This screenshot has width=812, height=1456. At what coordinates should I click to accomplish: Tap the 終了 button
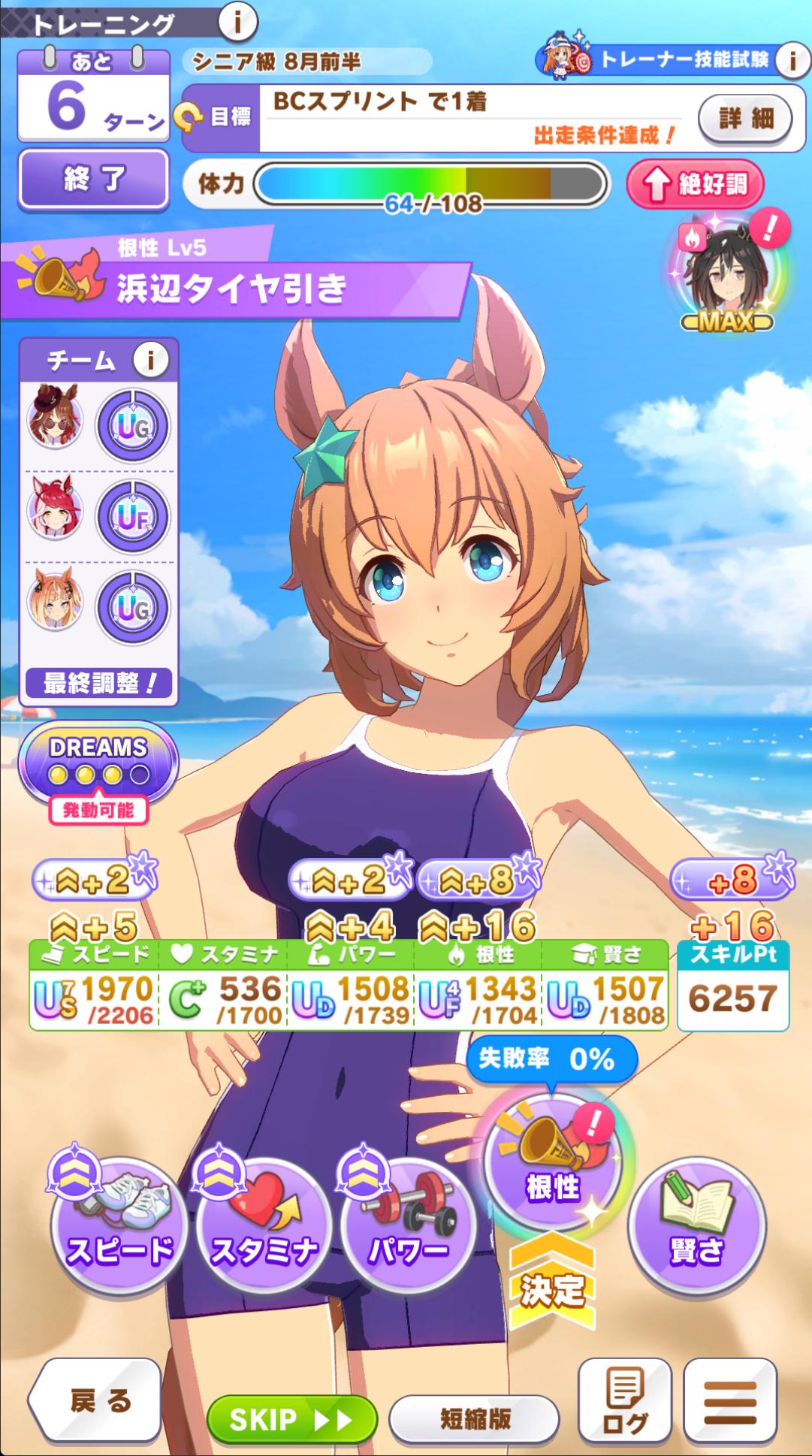coord(94,180)
